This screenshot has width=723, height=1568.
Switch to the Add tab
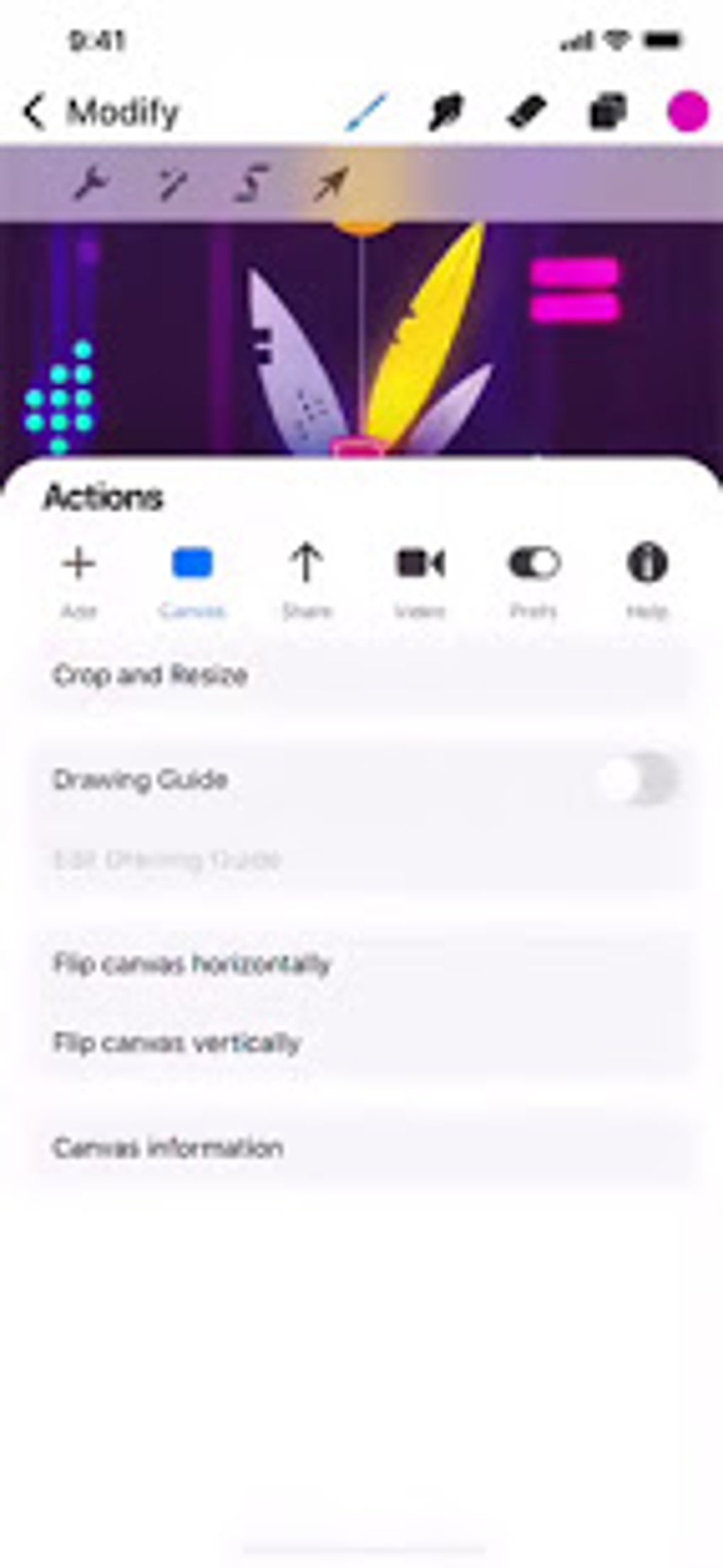tap(79, 579)
